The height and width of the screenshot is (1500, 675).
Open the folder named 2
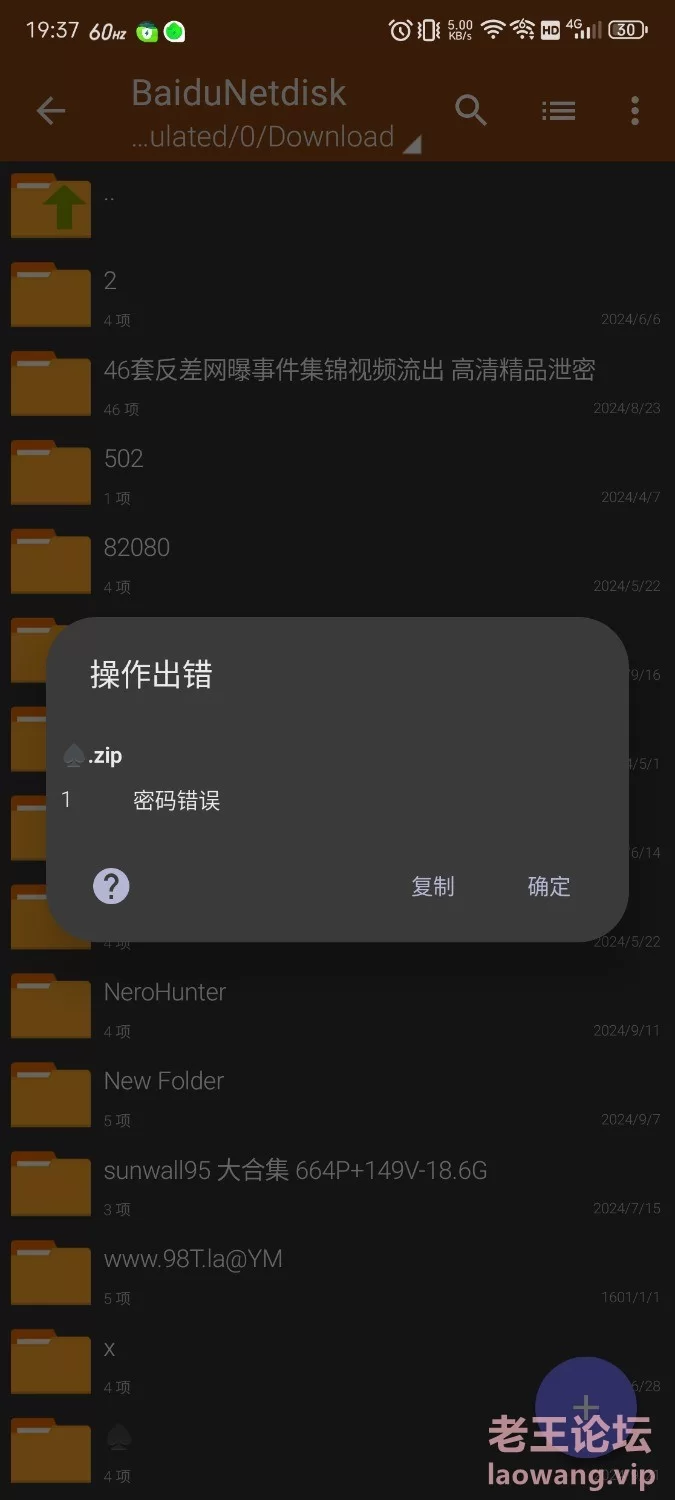coord(337,294)
